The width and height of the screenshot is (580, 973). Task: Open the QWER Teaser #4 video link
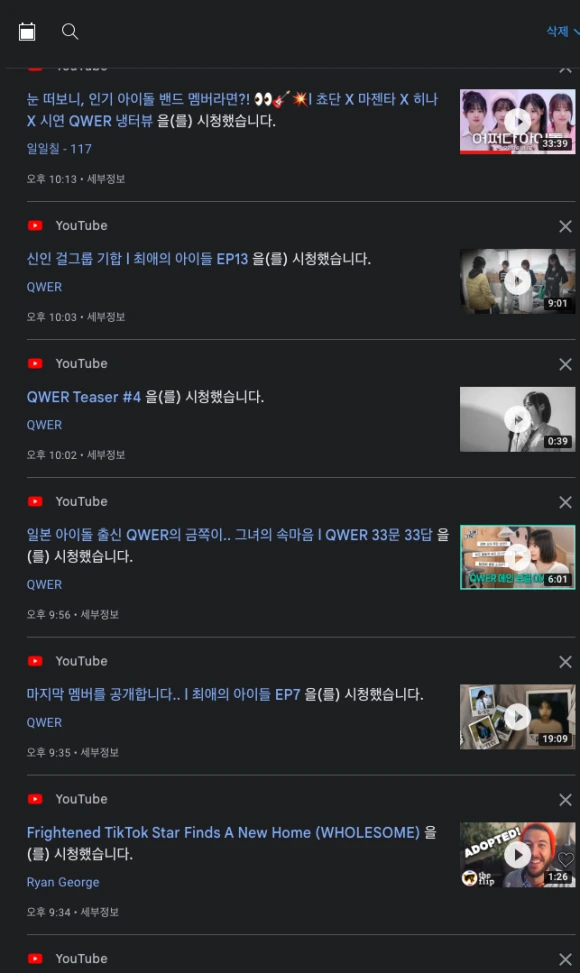click(84, 397)
